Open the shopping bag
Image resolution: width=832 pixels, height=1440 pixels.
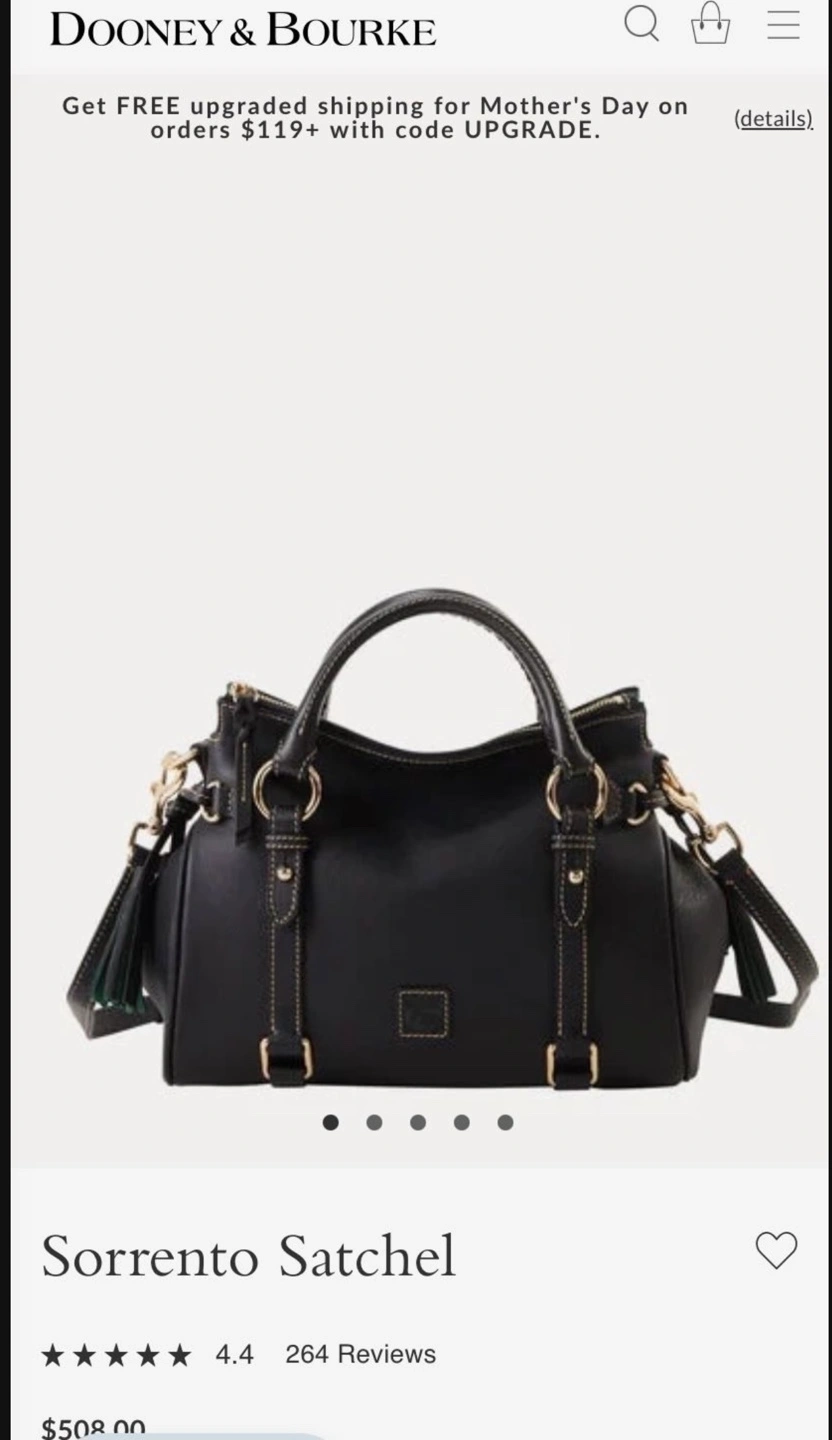(x=710, y=23)
